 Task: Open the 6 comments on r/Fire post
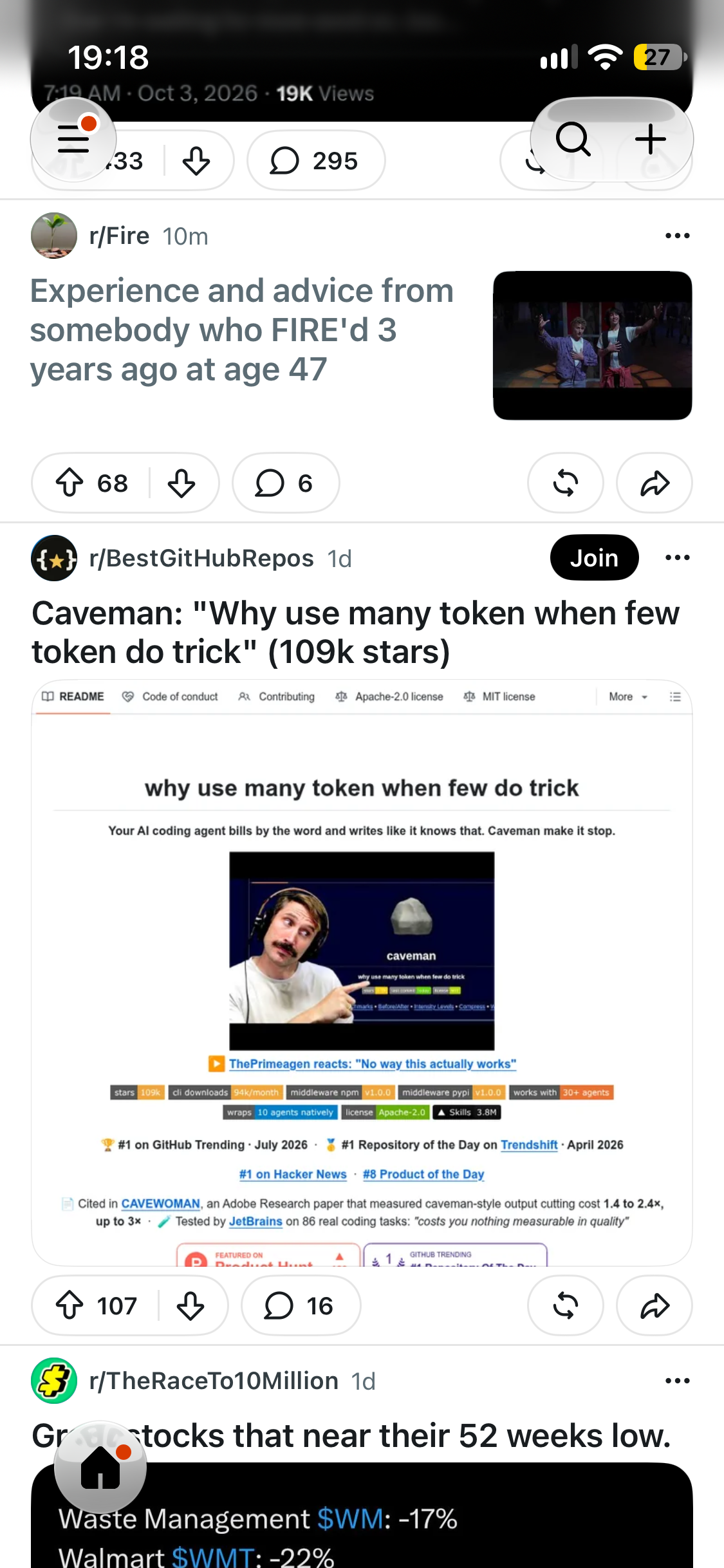tap(286, 483)
